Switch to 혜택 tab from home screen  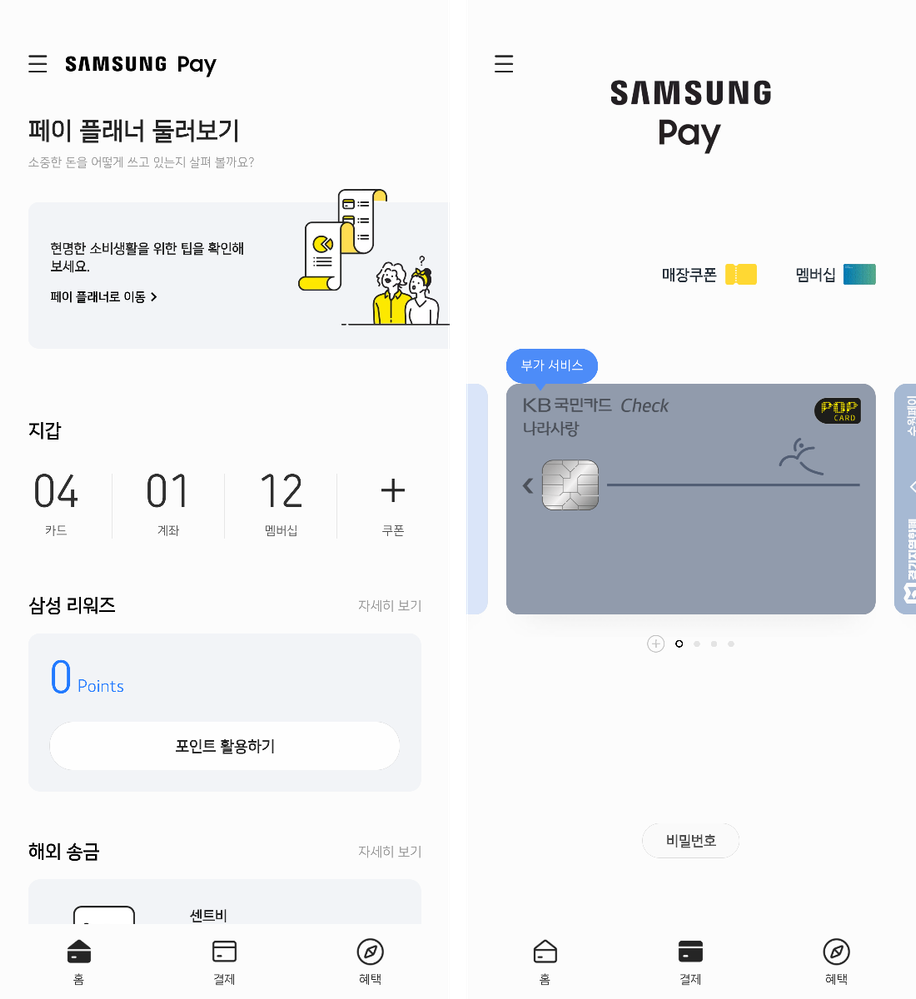click(x=370, y=961)
